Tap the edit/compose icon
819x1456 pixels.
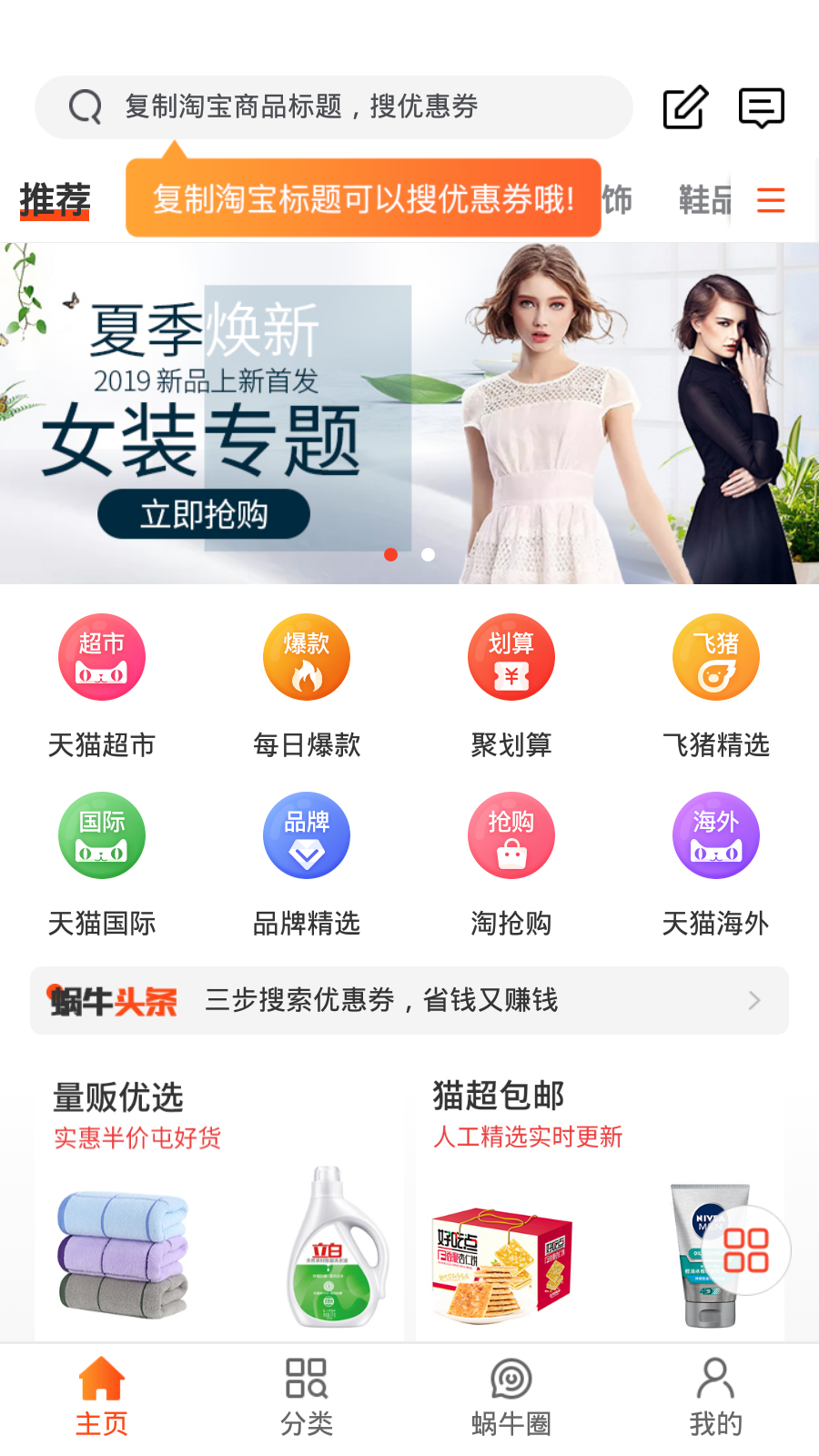tap(684, 107)
